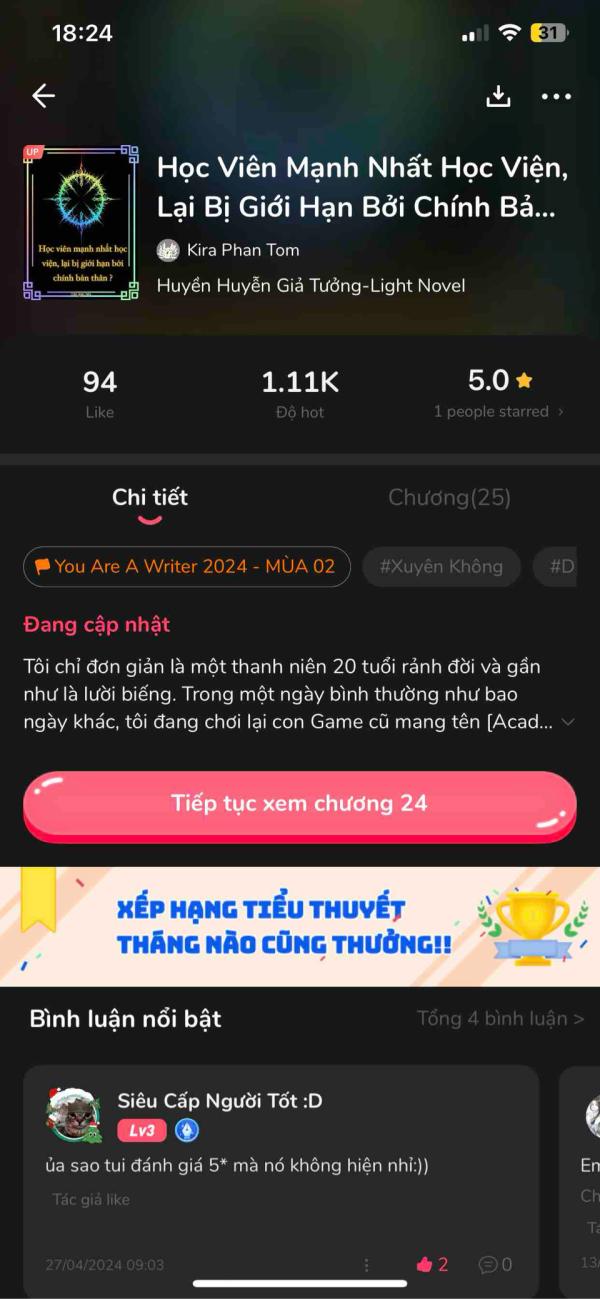600x1299 pixels.
Task: Expand the full novel description
Action: 568,721
